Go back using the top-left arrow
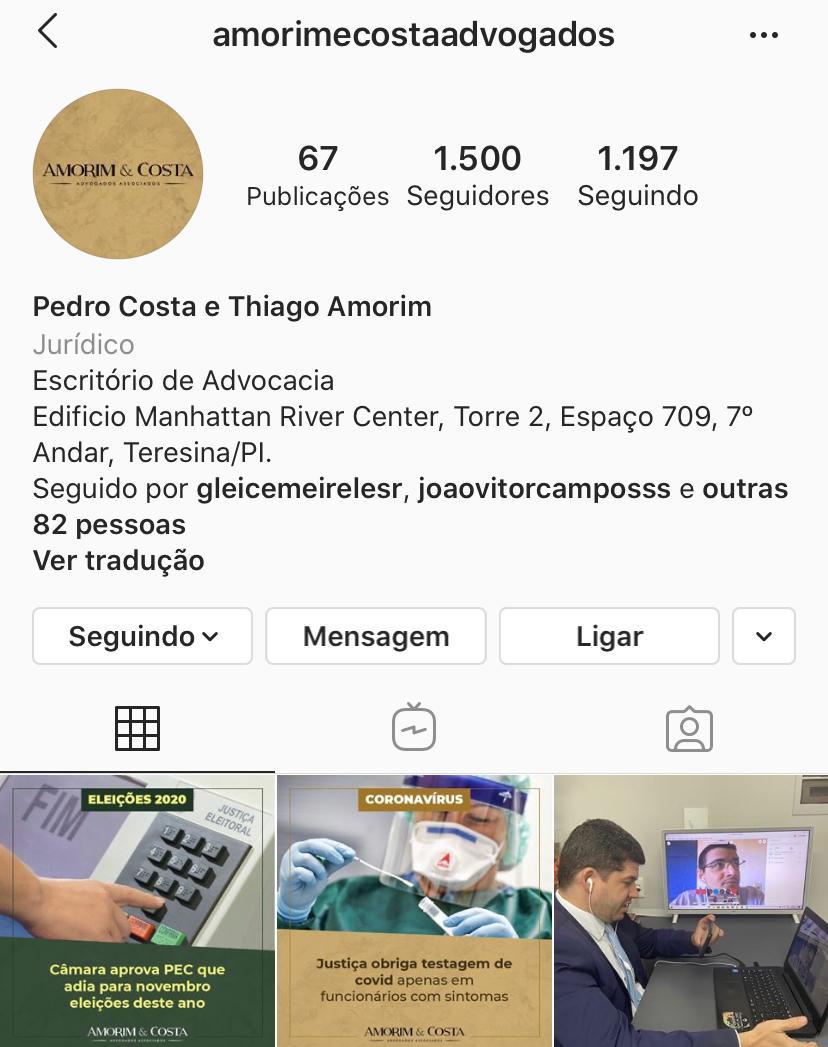This screenshot has height=1047, width=828. (47, 32)
